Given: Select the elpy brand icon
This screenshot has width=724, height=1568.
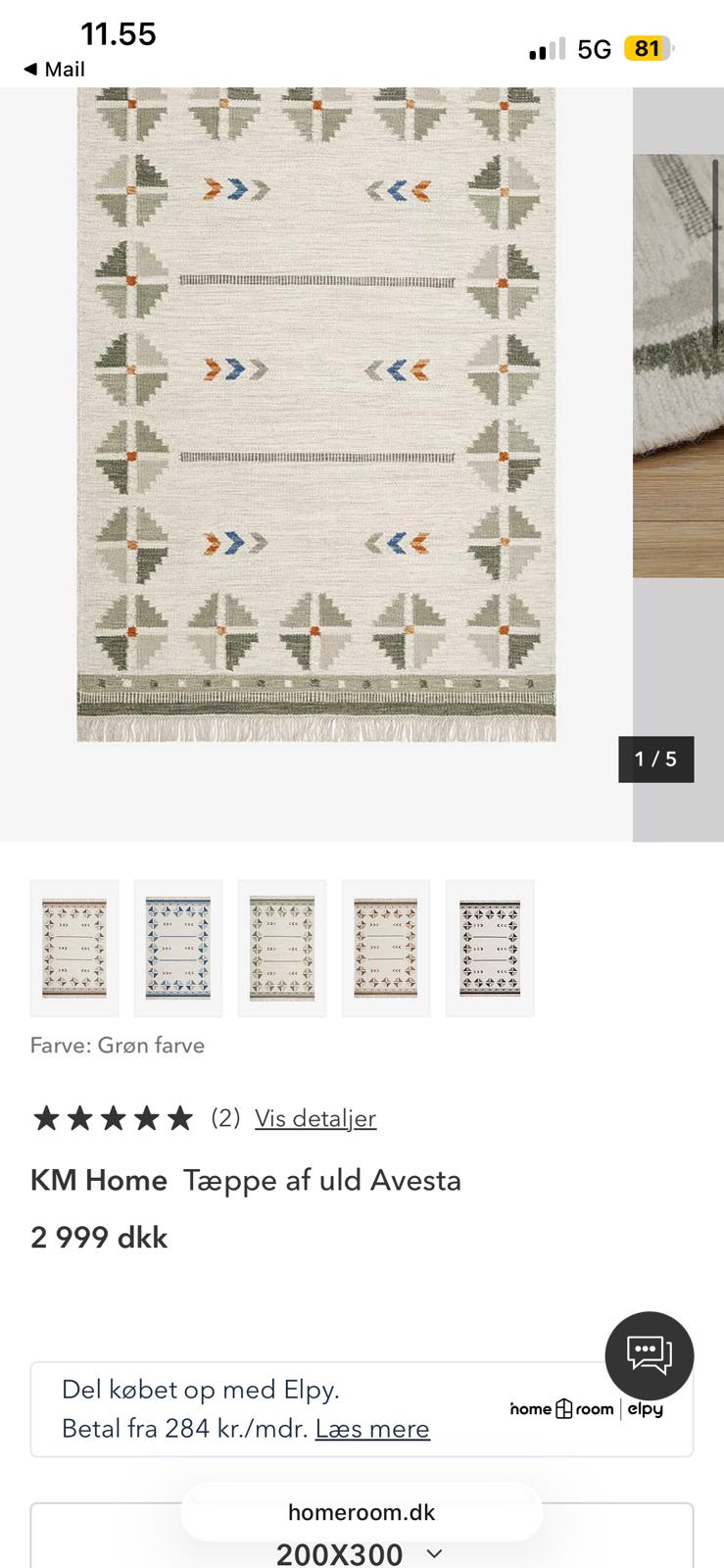Looking at the screenshot, I should click(x=644, y=1409).
